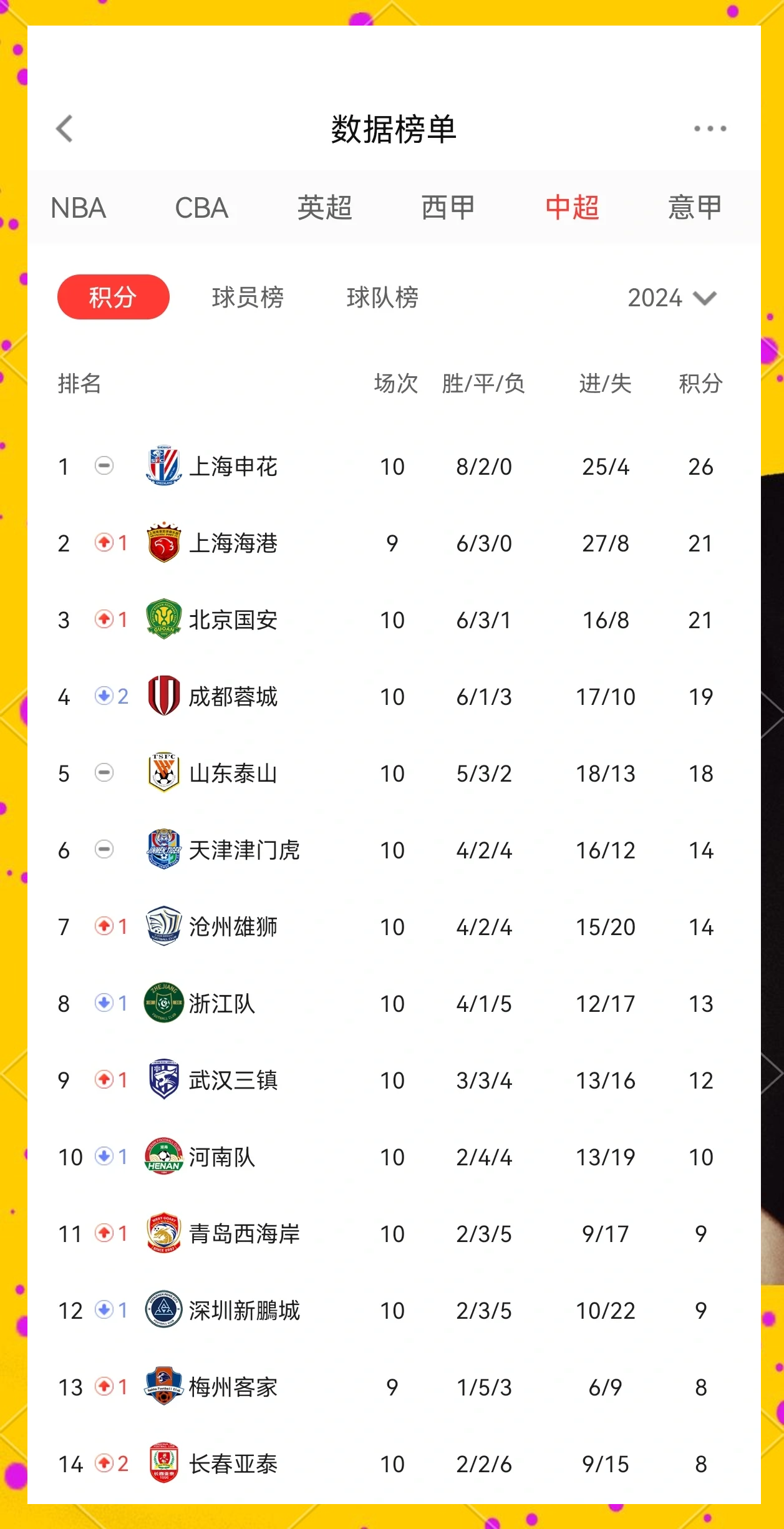784x1529 pixels.
Task: Tap the Shanghai Port club crest
Action: [162, 543]
